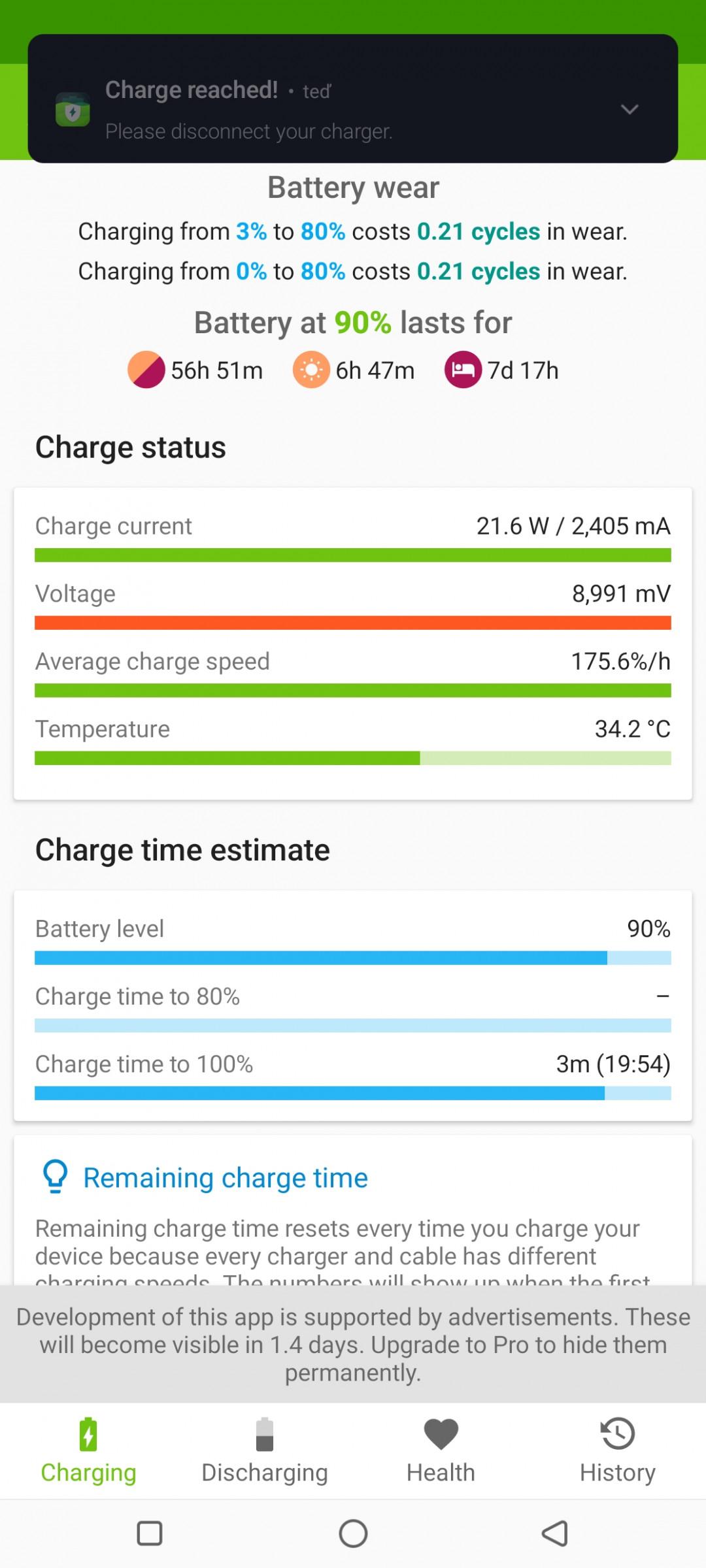Screen dimensions: 706x1568
Task: Open the Charge reached notification
Action: coord(352,99)
